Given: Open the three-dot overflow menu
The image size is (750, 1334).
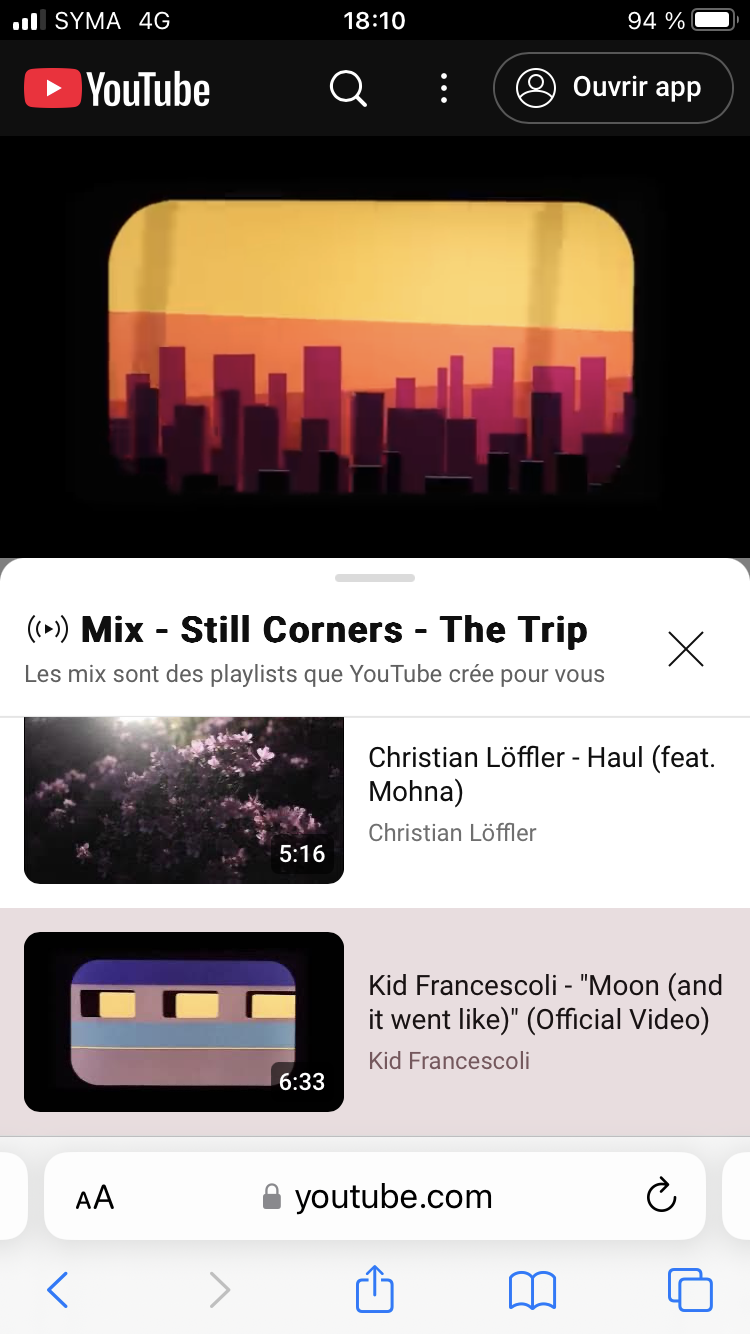Looking at the screenshot, I should pyautogui.click(x=444, y=88).
